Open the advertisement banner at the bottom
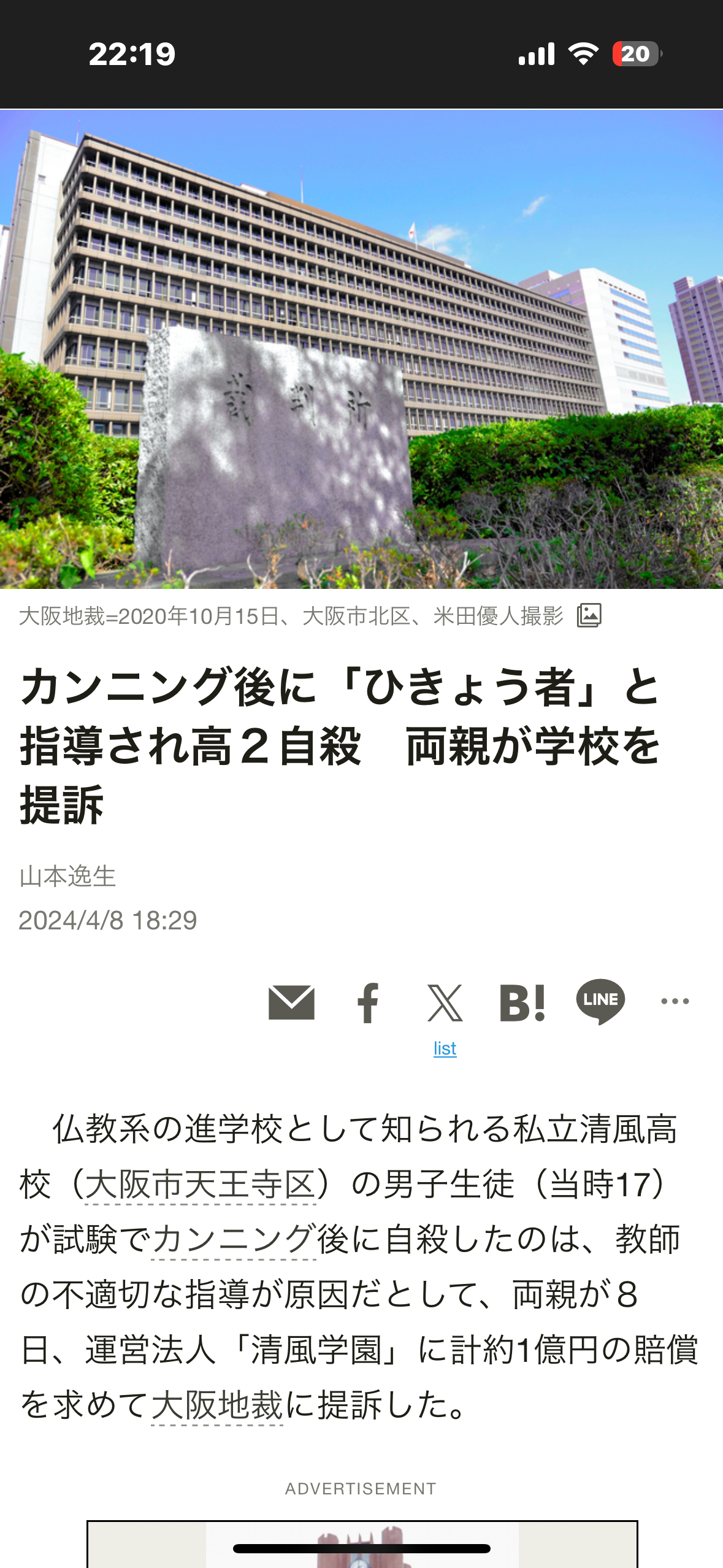Screen dimensions: 723x1568 362,1544
